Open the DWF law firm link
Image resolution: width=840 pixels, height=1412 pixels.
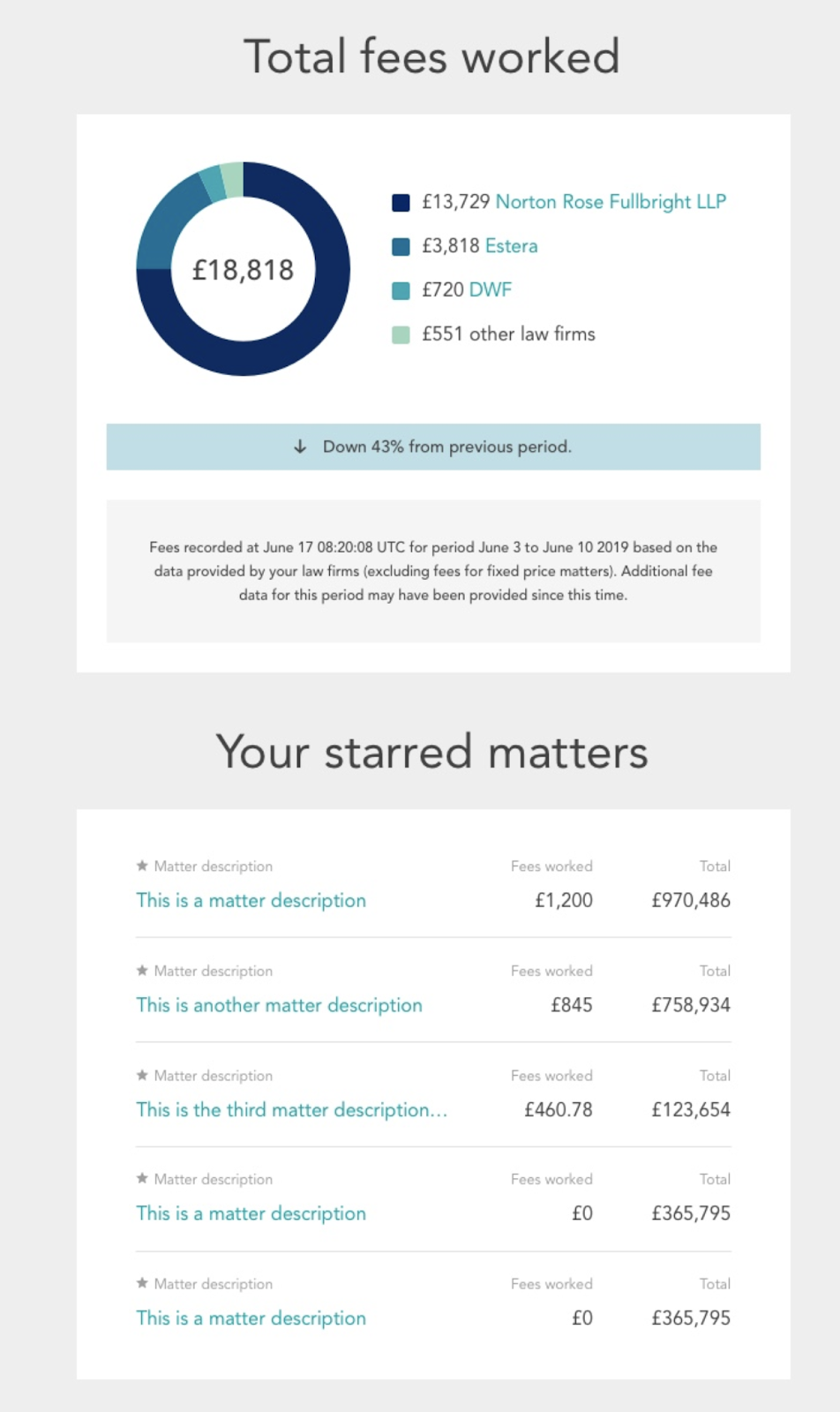[x=490, y=290]
